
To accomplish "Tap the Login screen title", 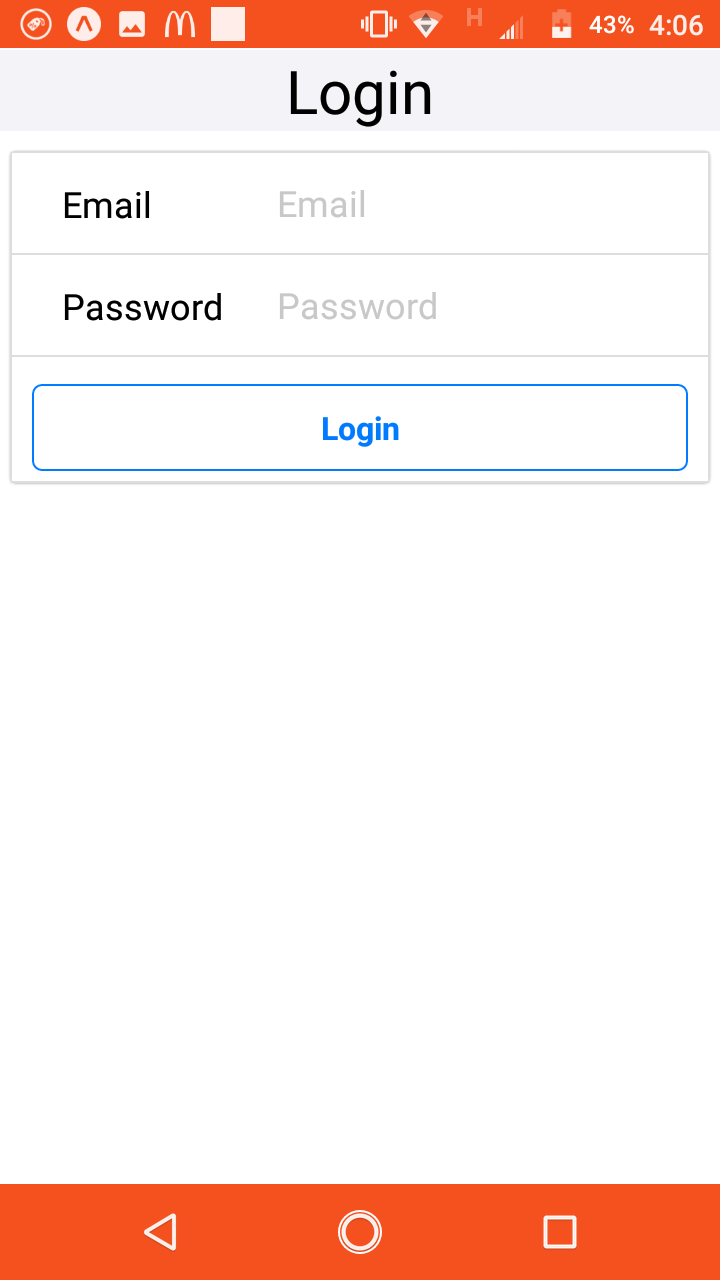I will click(360, 91).
